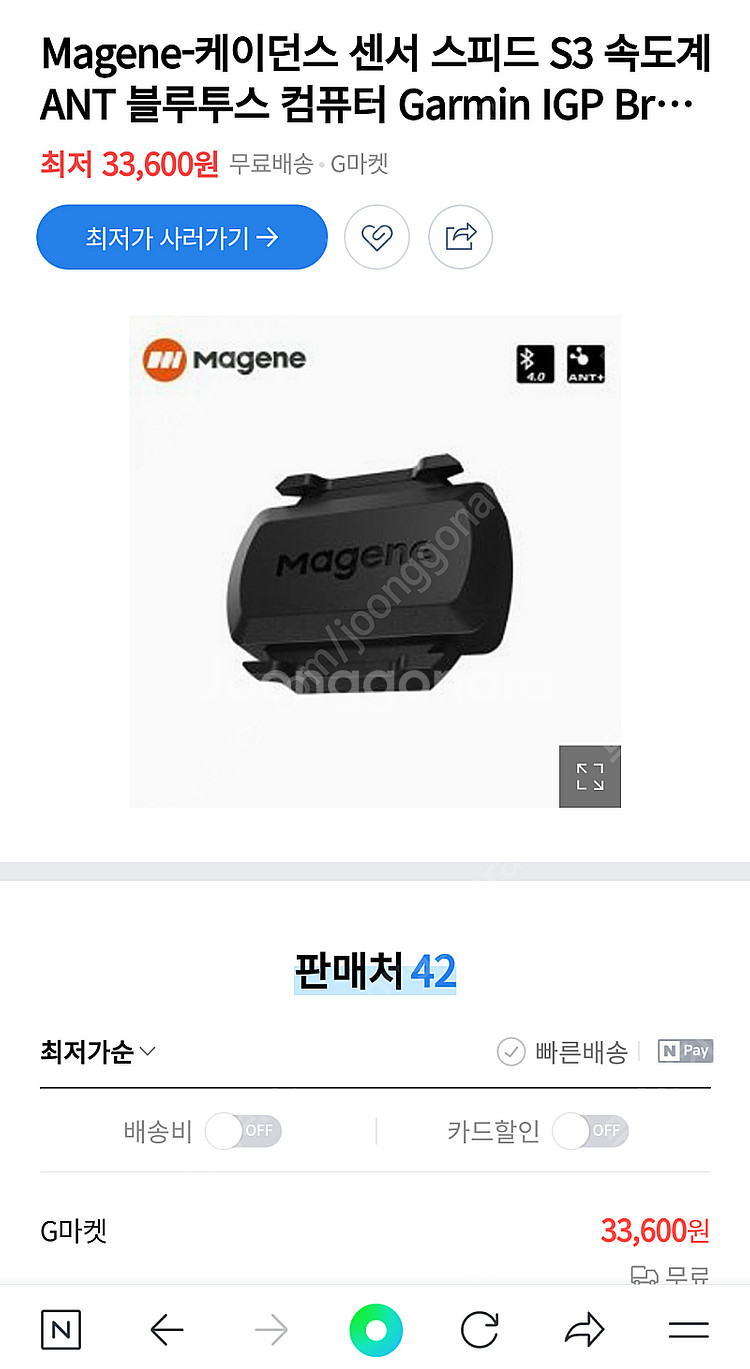Toggle the 배송비 switch on
The width and height of the screenshot is (750, 1369).
(243, 1131)
